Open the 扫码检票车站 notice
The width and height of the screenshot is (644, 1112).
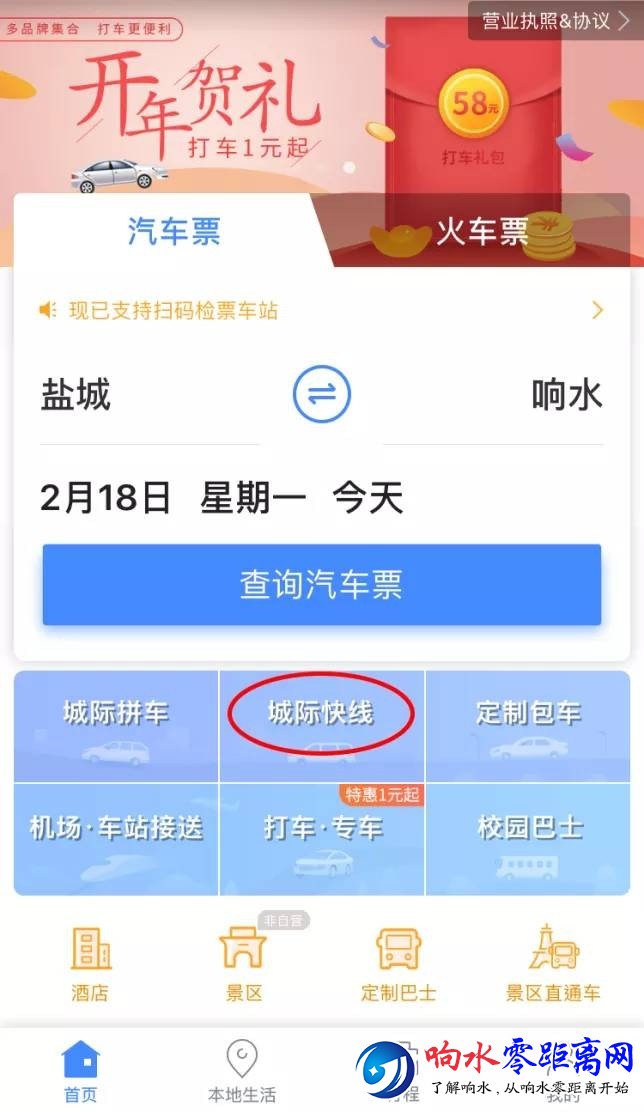click(x=320, y=310)
